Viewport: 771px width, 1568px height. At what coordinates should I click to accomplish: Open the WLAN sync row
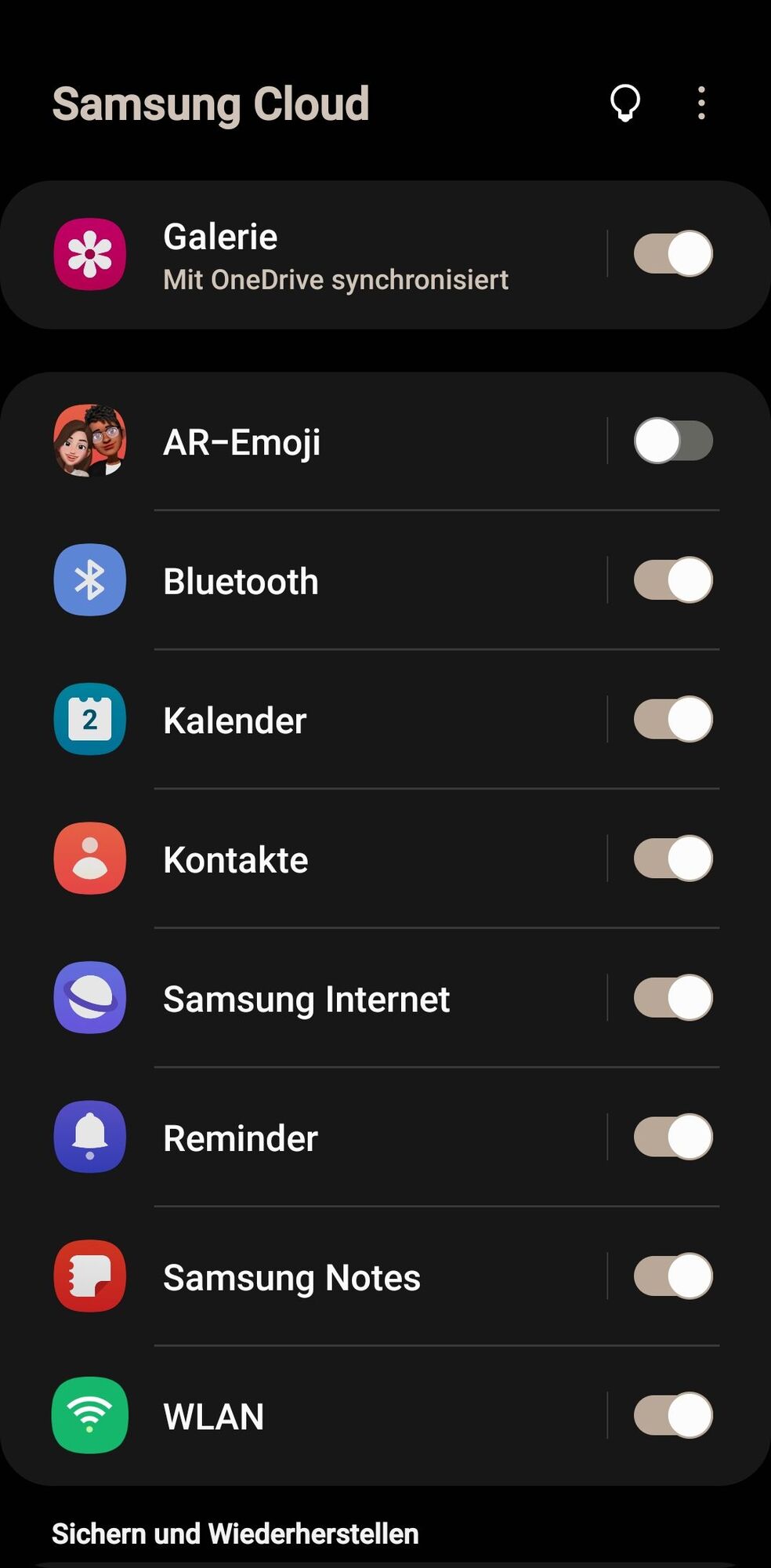[x=313, y=1417]
